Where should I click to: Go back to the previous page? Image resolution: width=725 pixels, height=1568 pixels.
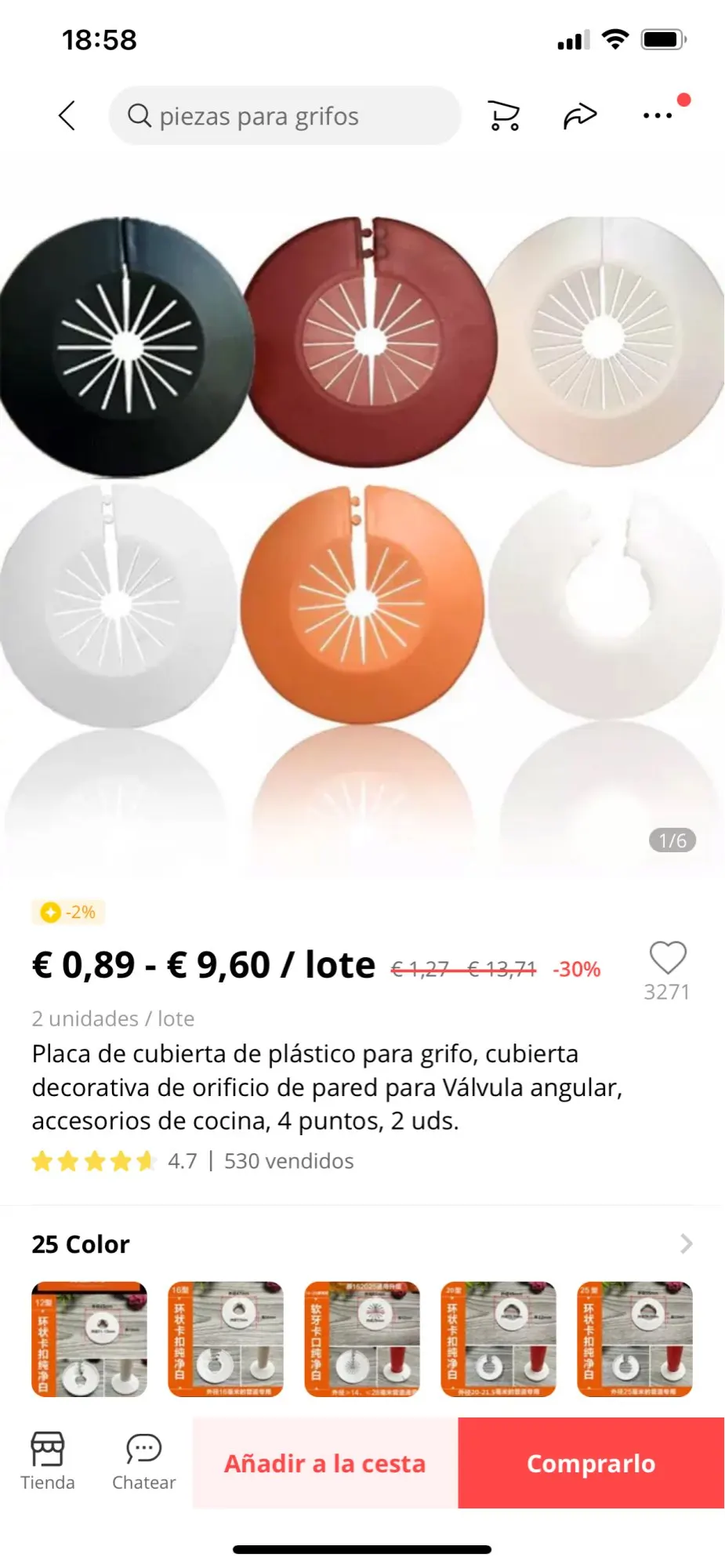[x=67, y=116]
